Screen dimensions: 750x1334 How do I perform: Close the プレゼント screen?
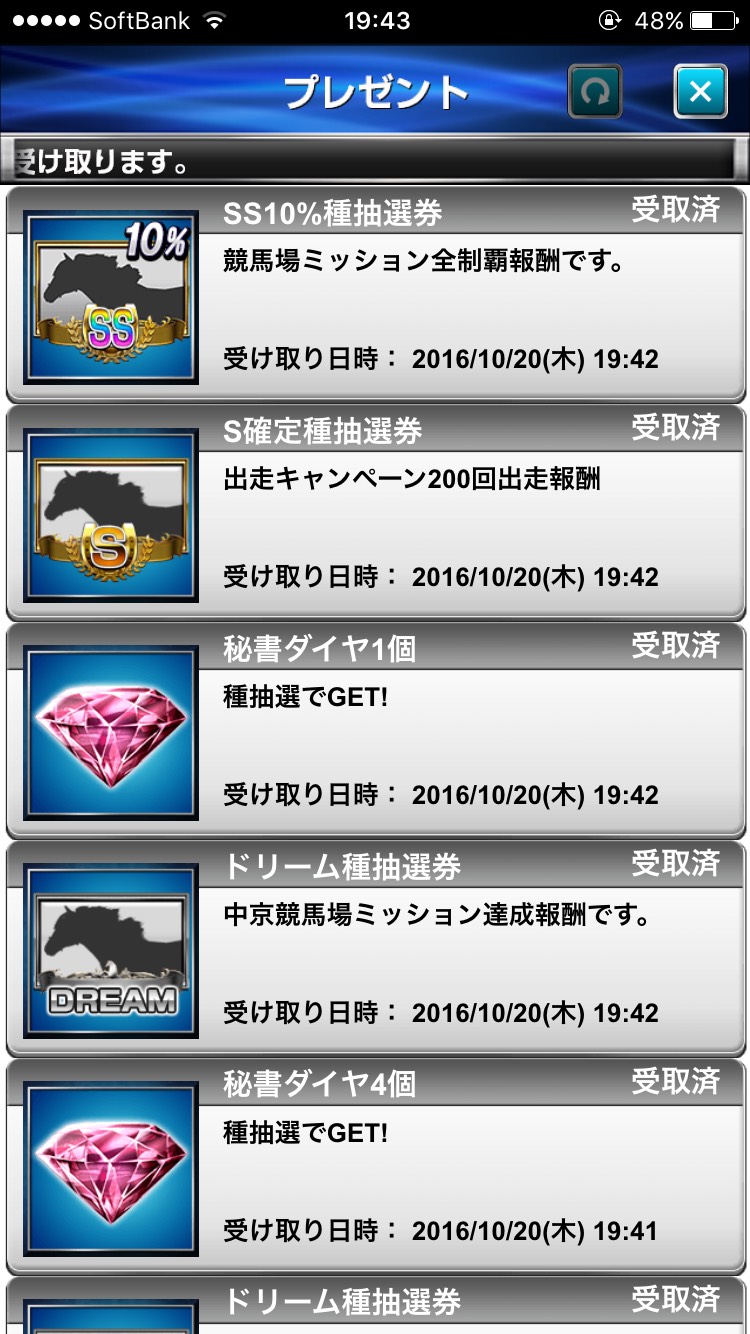(x=700, y=92)
